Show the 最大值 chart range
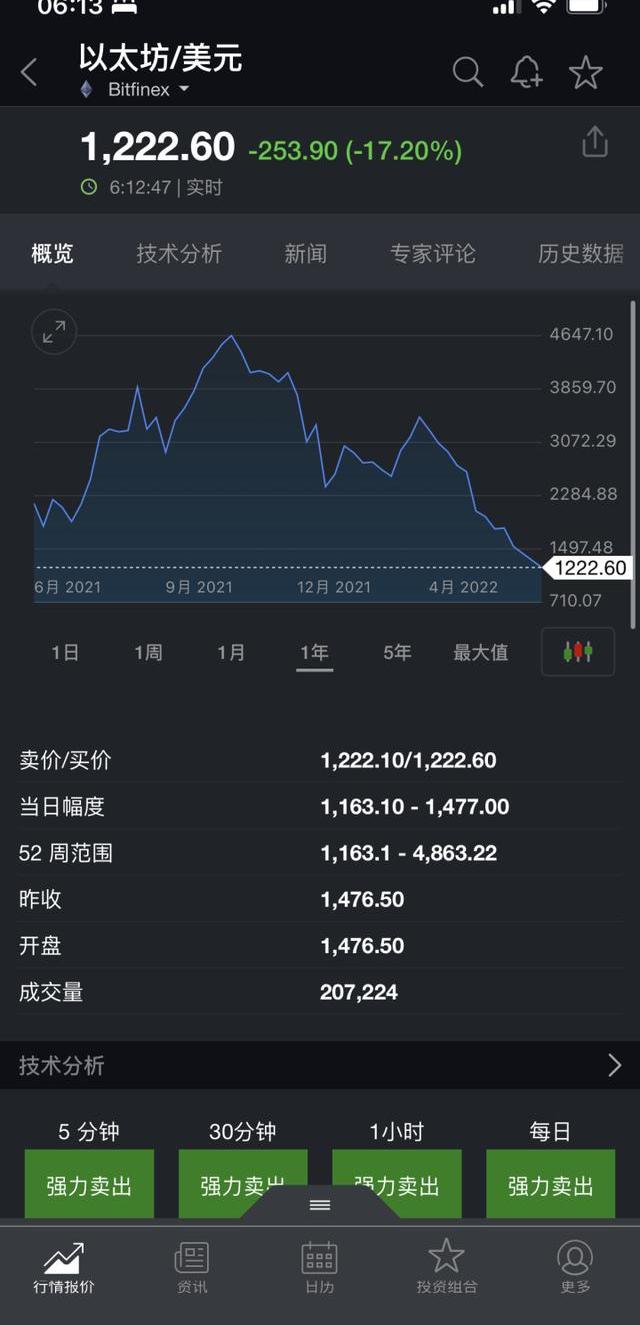Viewport: 640px width, 1325px height. [x=481, y=652]
